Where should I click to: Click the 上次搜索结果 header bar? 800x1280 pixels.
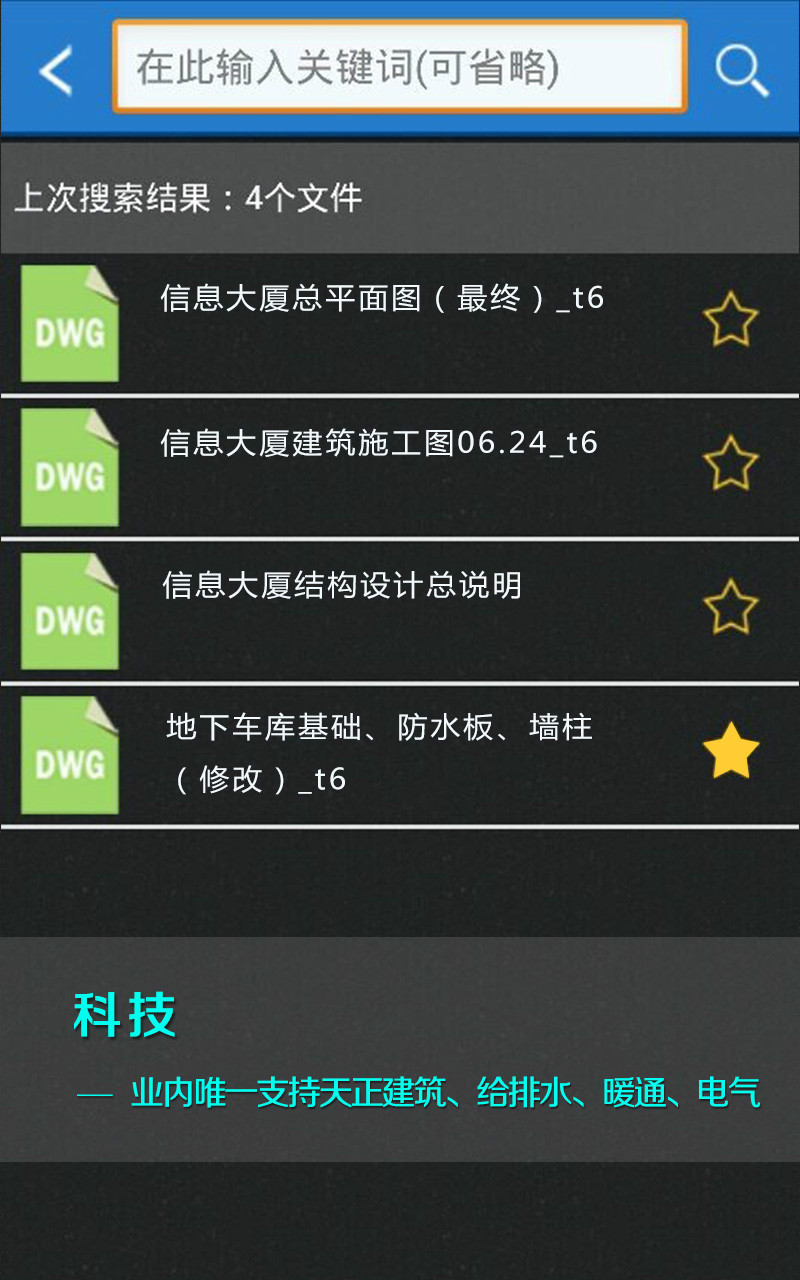point(400,197)
